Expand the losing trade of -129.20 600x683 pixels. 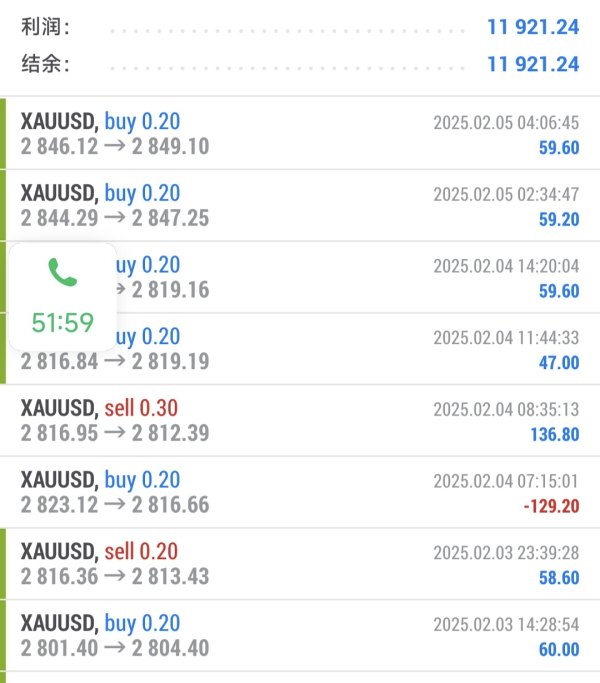click(300, 493)
